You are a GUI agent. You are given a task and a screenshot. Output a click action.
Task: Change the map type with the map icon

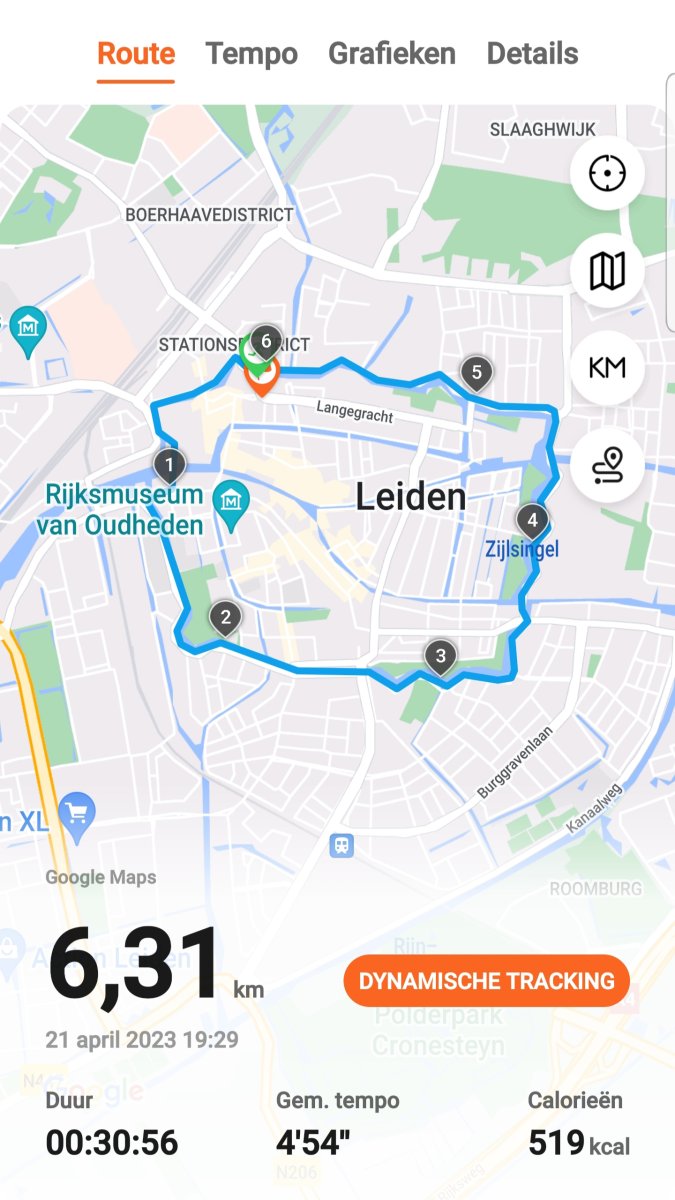[607, 270]
